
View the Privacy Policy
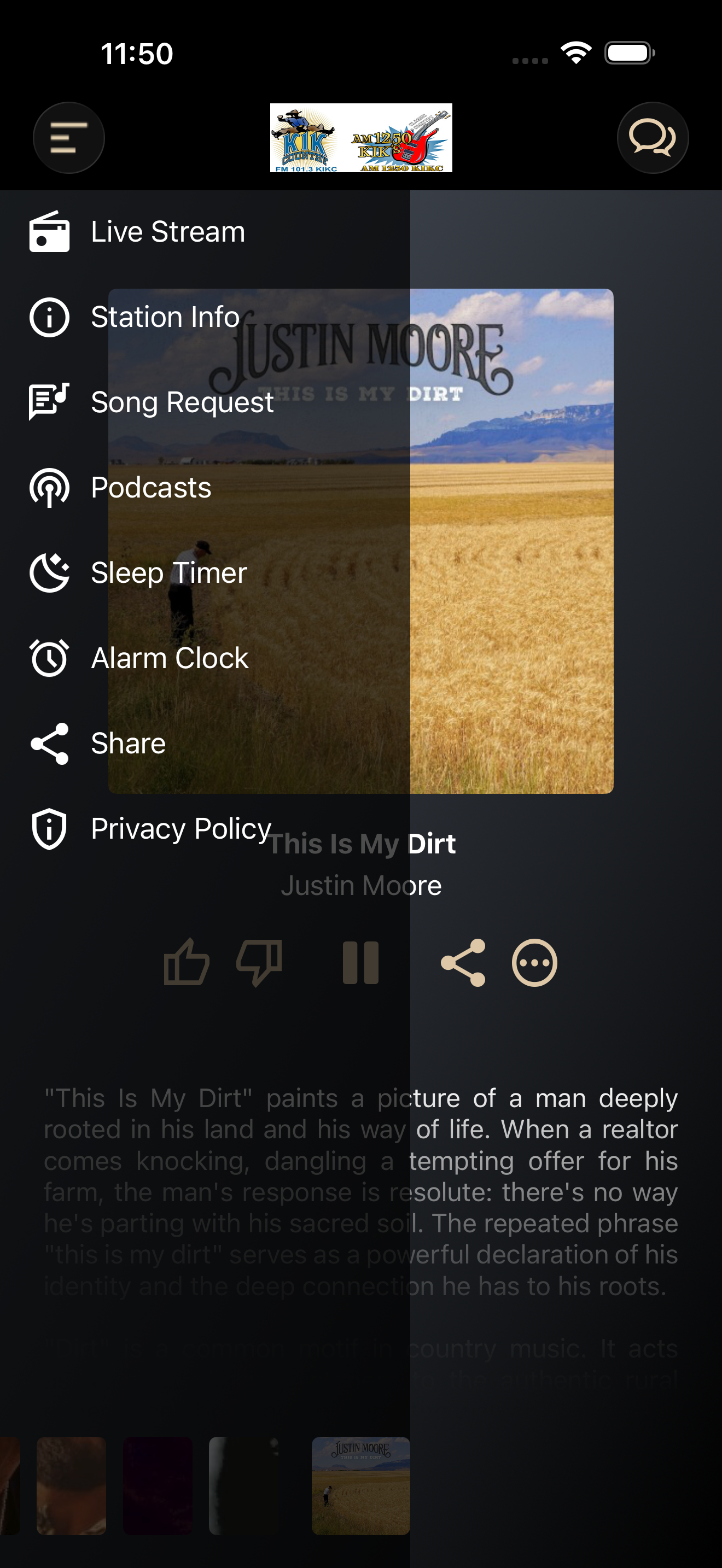coord(205,828)
